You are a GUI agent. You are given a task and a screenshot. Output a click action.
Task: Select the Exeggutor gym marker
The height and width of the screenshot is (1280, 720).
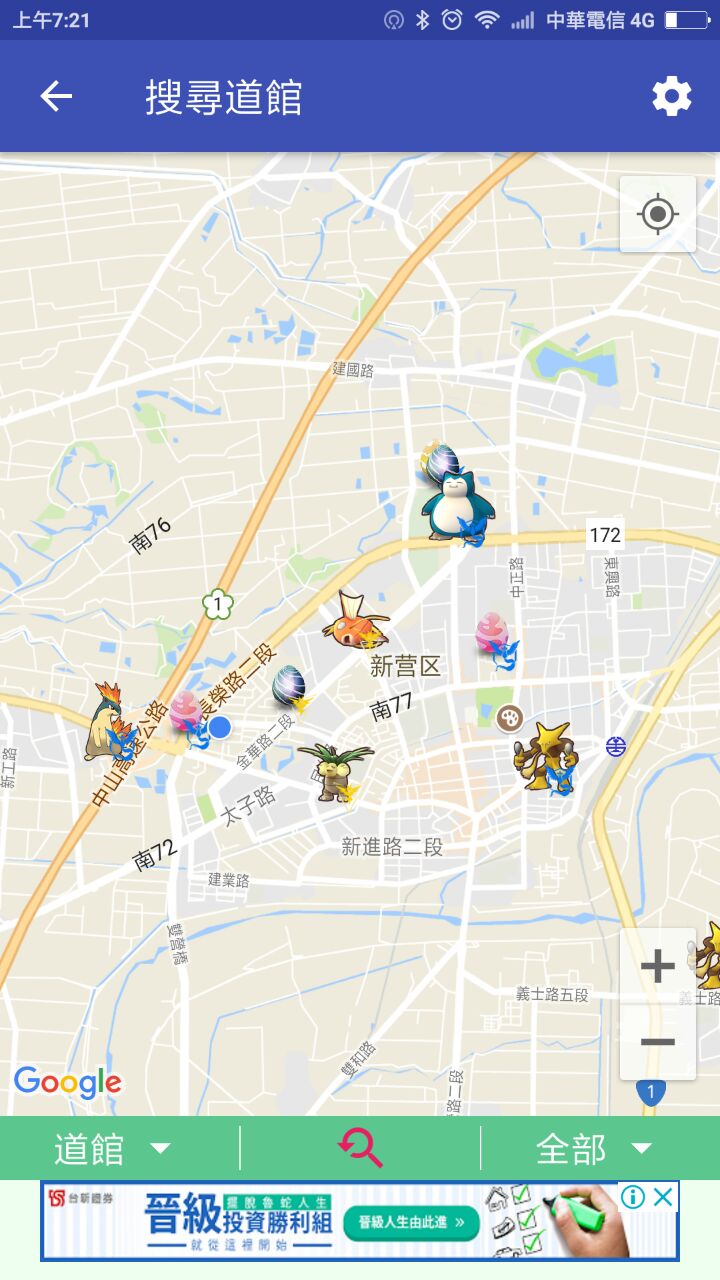point(335,770)
